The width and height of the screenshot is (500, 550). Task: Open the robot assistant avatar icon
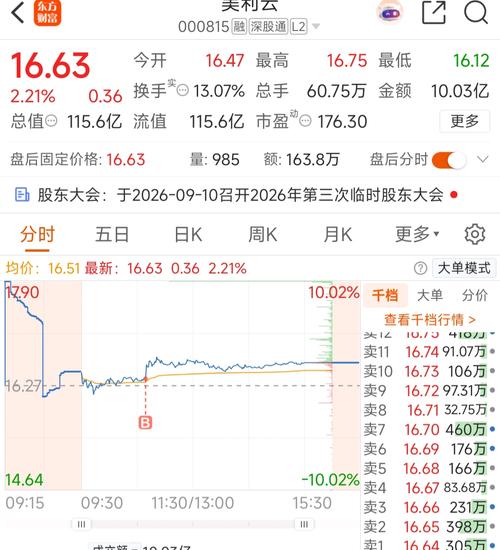[390, 13]
